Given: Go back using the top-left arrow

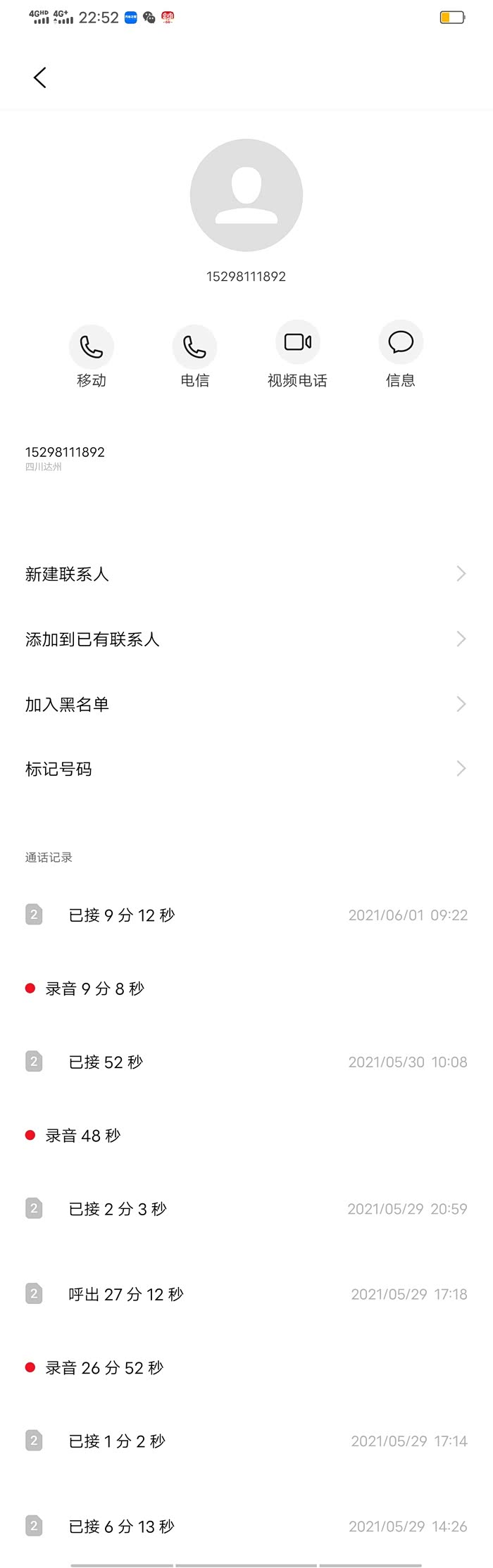Looking at the screenshot, I should (40, 77).
